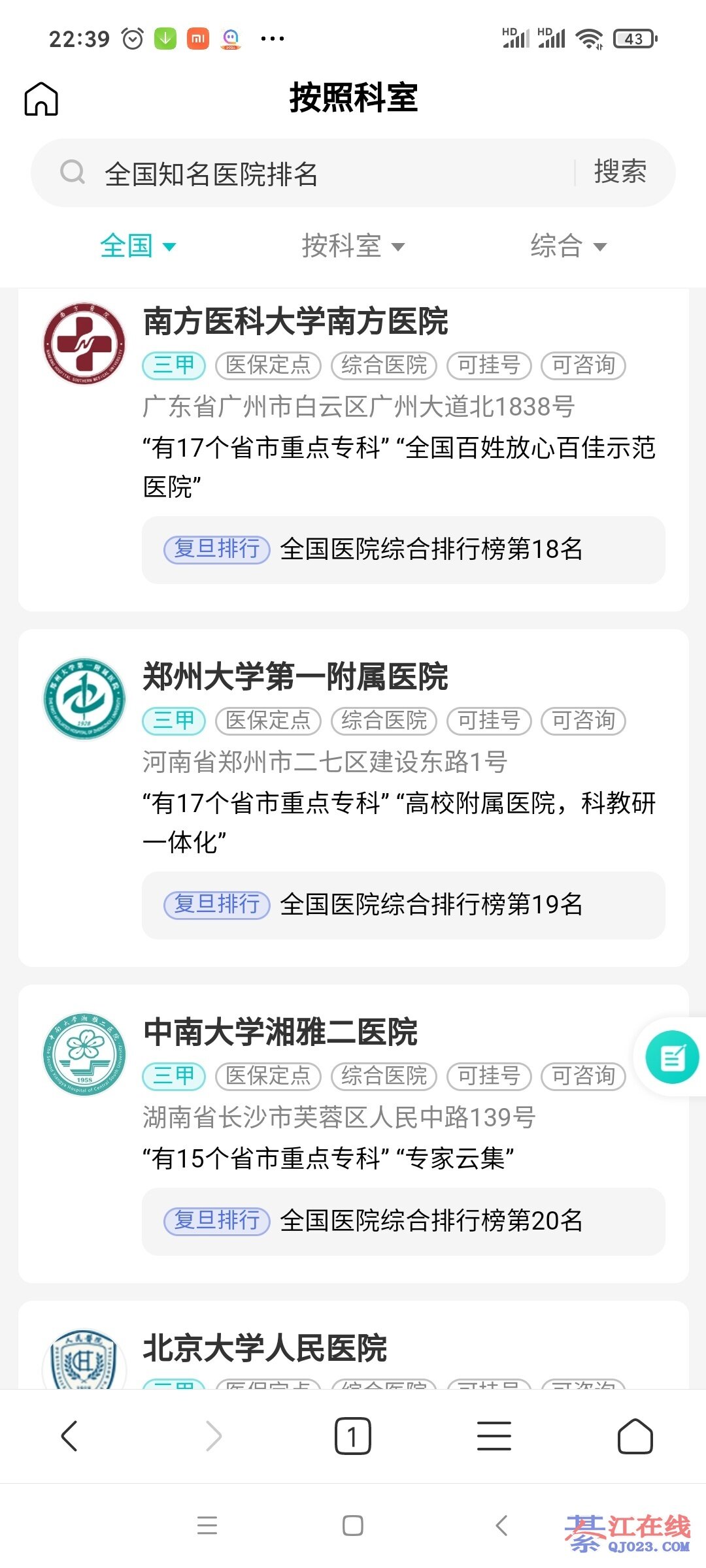Go back in the browser toolbar
This screenshot has height=1568, width=706.
point(69,1435)
